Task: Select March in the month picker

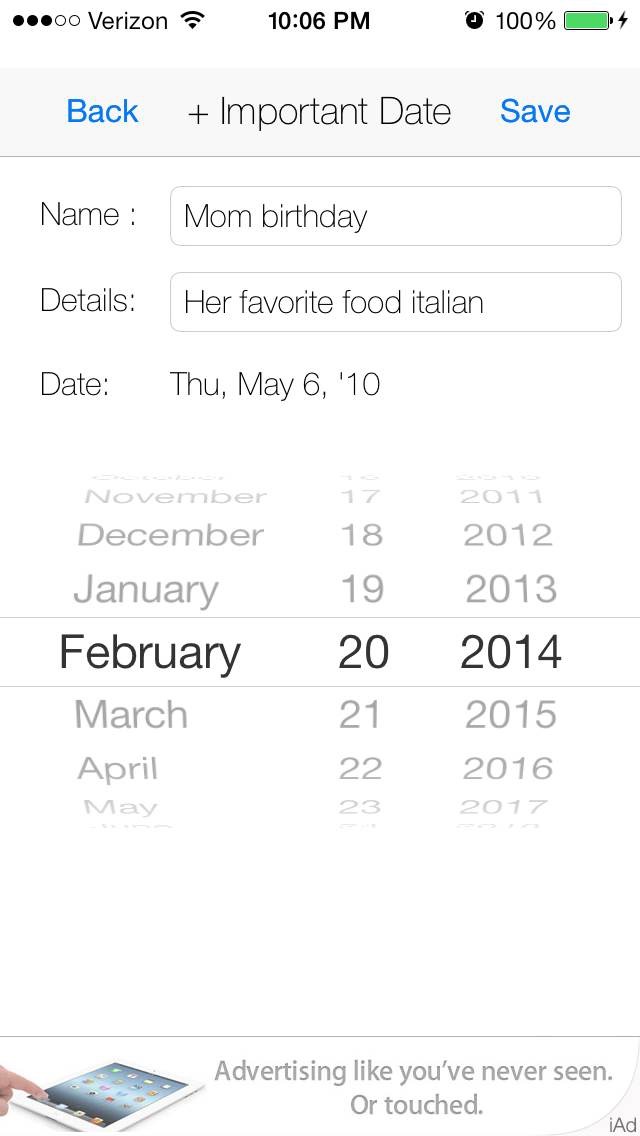Action: point(131,715)
